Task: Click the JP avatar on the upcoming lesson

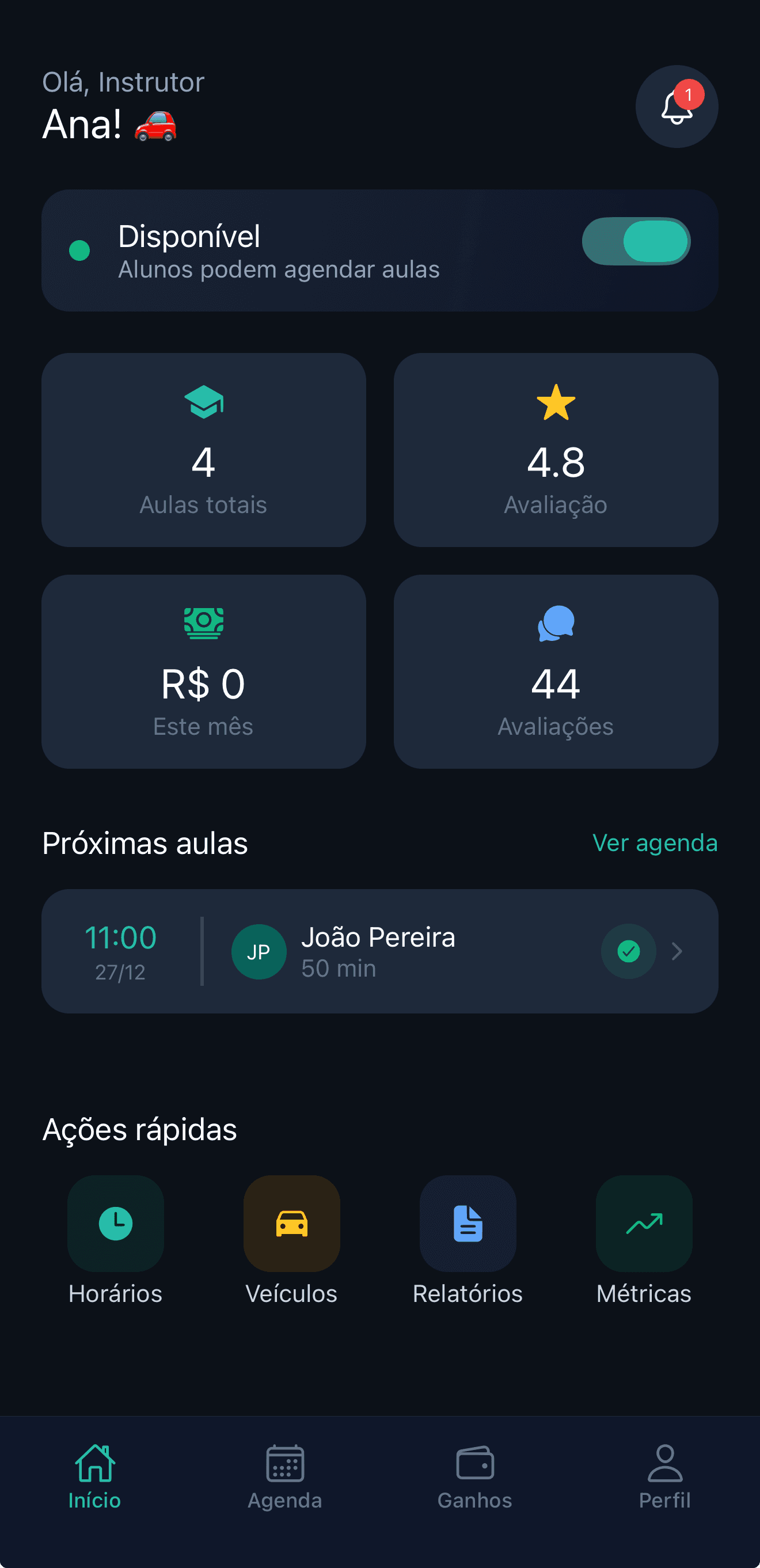Action: (x=259, y=951)
